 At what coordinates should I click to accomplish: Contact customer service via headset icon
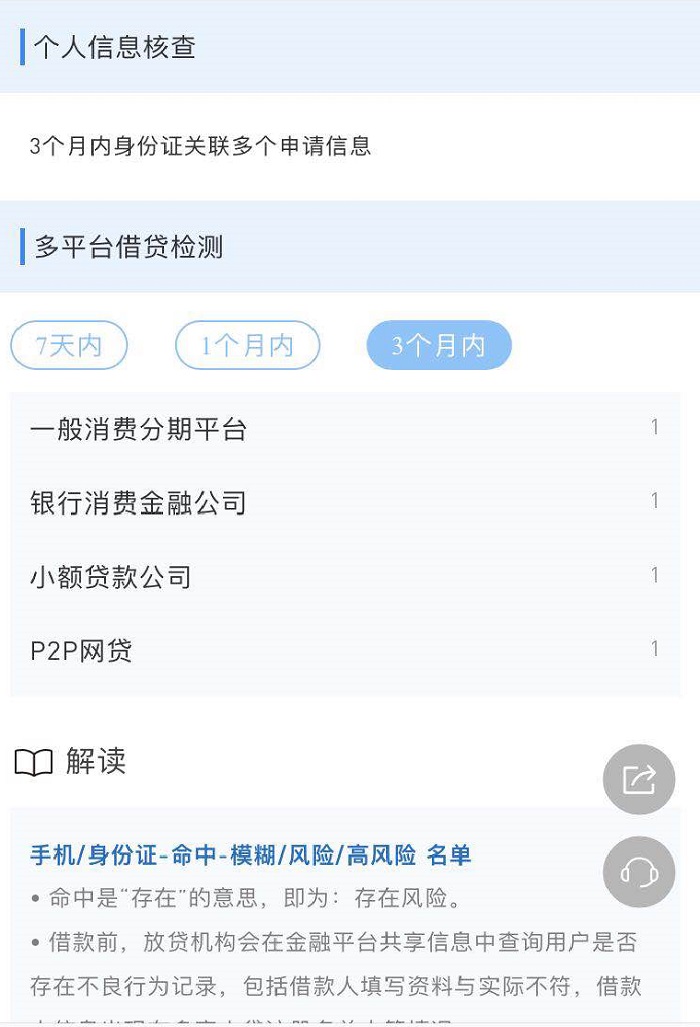pyautogui.click(x=639, y=872)
